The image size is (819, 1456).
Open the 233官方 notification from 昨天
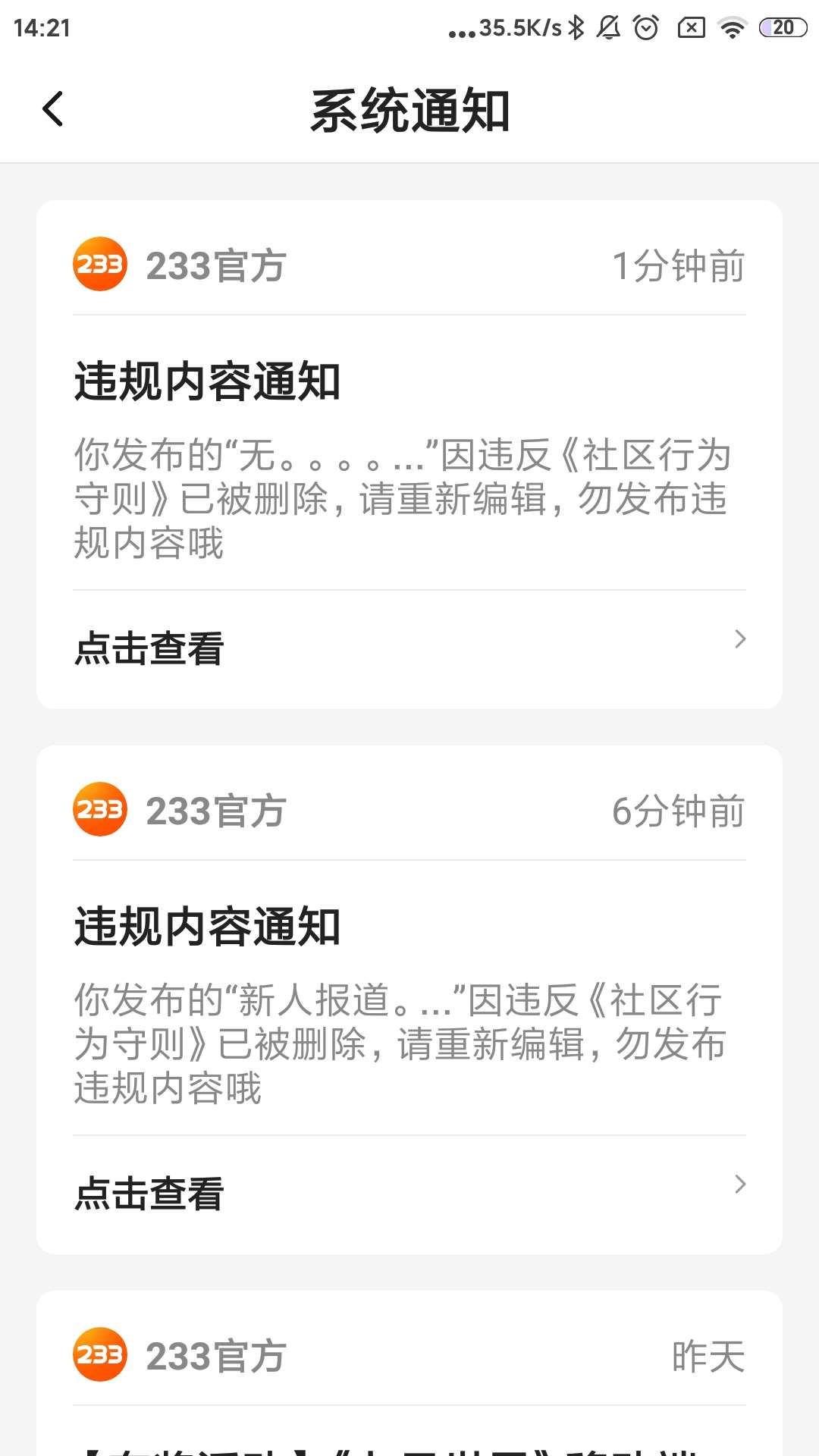click(x=409, y=1373)
